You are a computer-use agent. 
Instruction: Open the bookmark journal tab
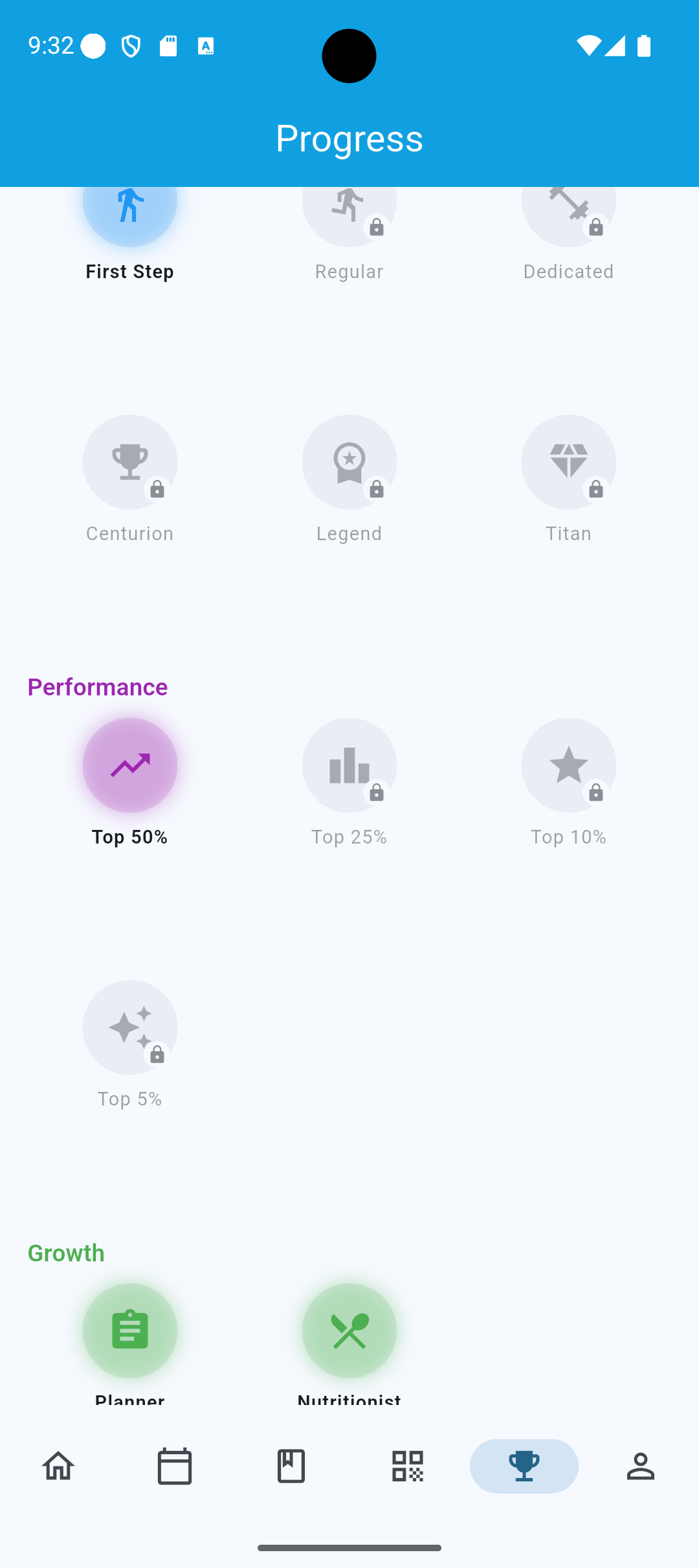[291, 1466]
